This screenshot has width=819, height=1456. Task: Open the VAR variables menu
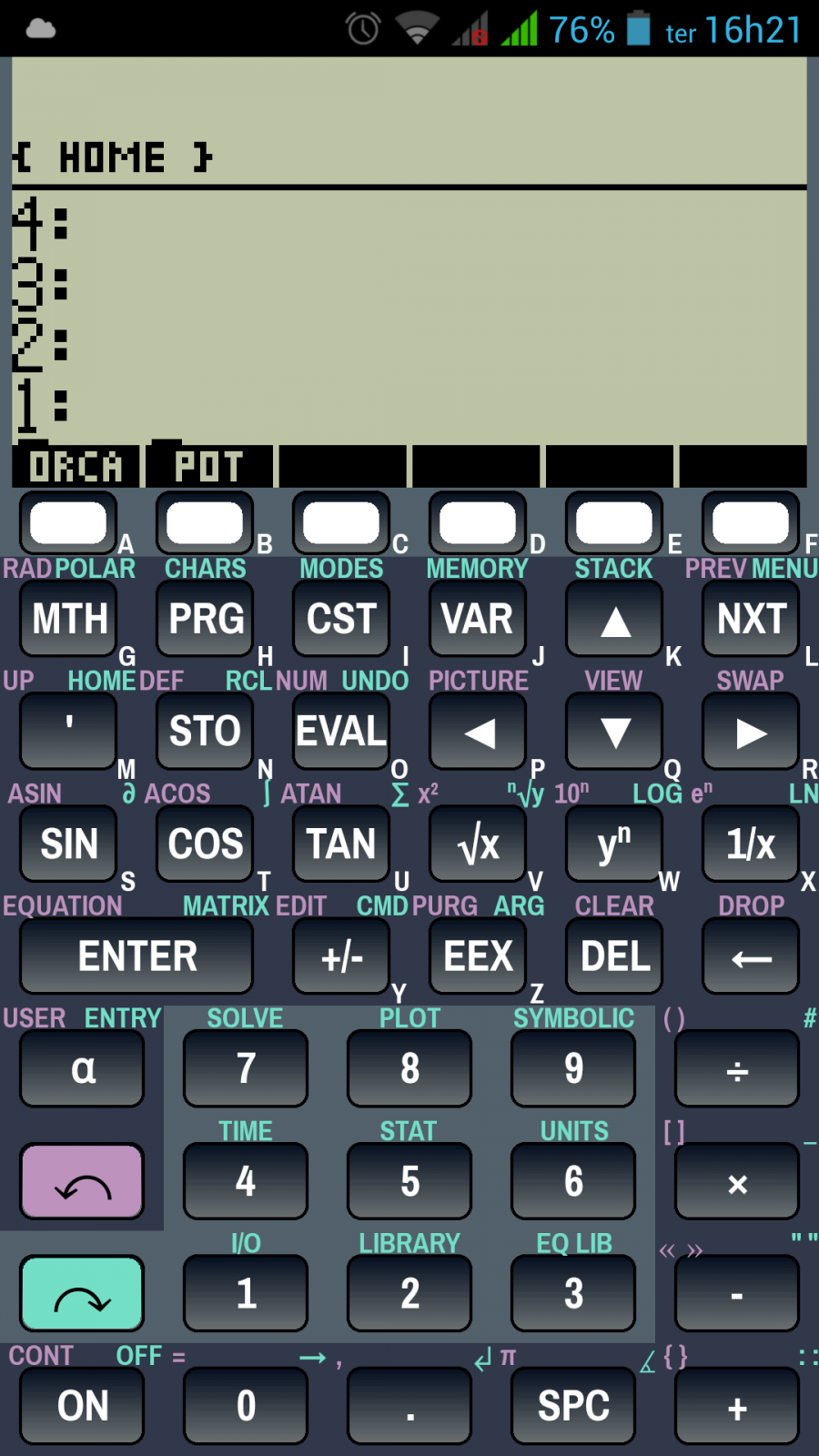coord(478,619)
